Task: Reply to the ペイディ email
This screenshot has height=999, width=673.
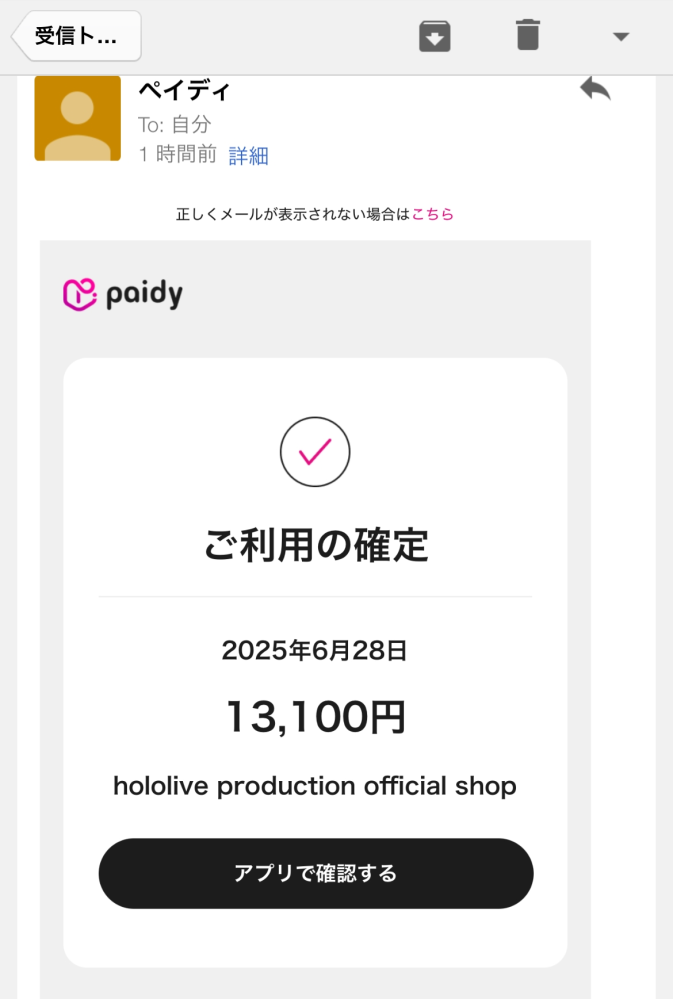Action: coord(595,89)
